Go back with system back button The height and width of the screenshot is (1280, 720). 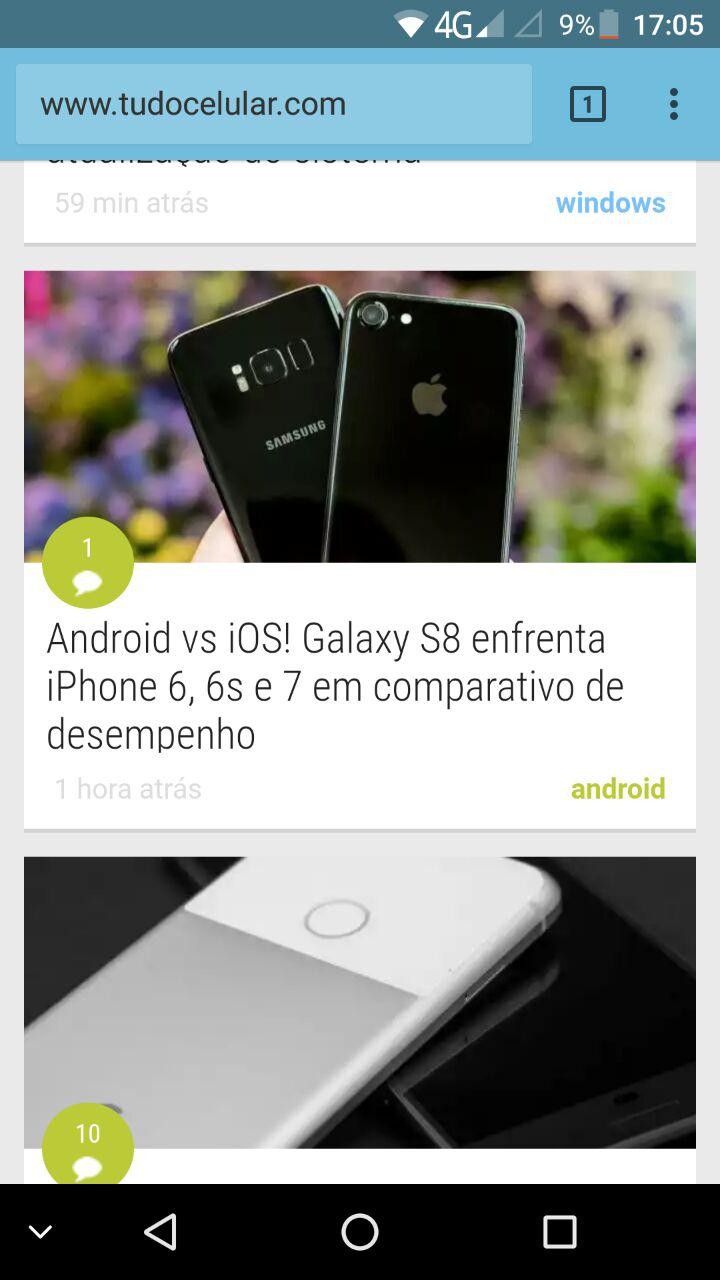pyautogui.click(x=160, y=1232)
